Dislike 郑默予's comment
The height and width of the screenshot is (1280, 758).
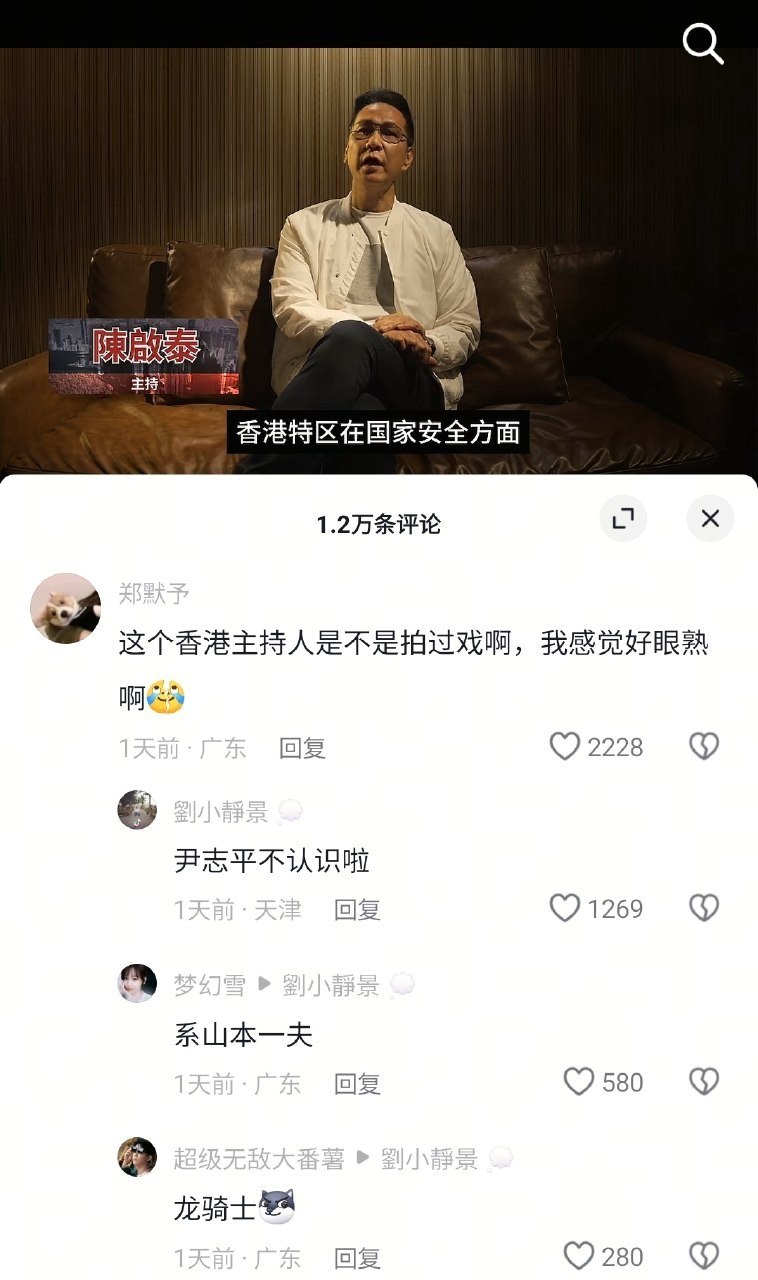coord(704,747)
